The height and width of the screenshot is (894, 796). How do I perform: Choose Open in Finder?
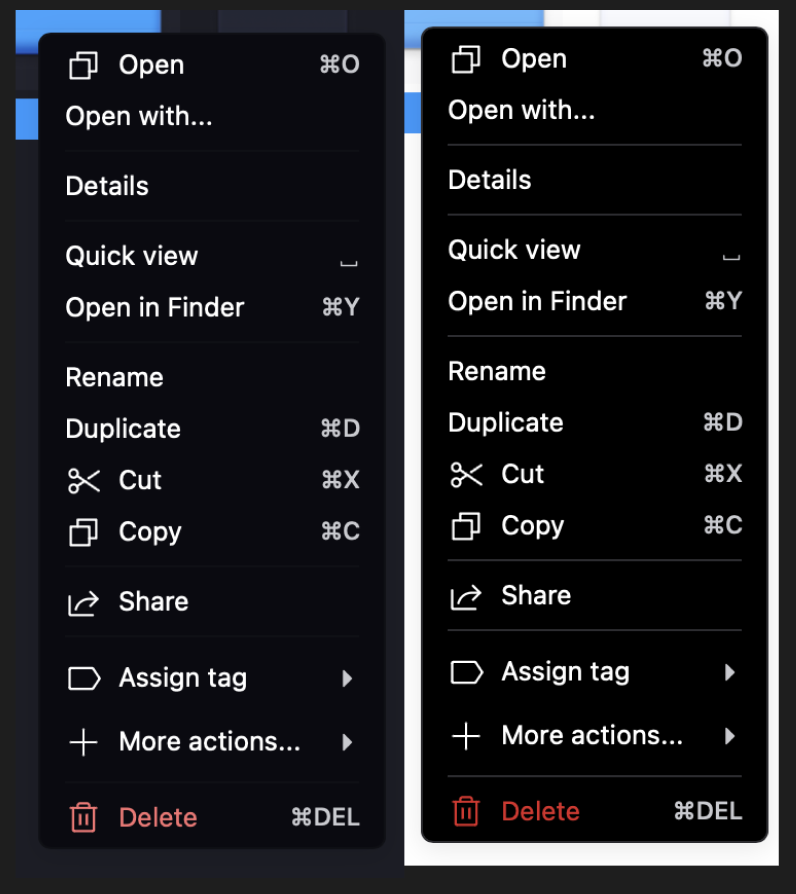[155, 307]
